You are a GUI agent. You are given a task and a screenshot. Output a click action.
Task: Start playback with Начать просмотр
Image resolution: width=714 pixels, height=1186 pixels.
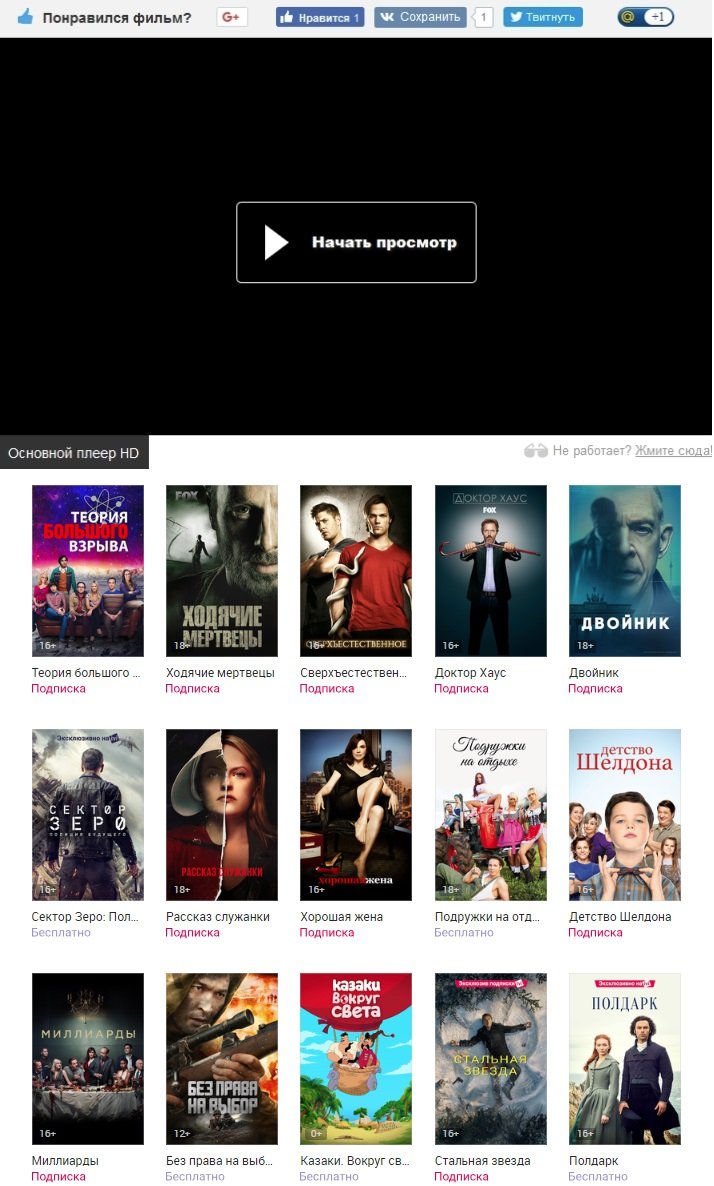tap(356, 242)
